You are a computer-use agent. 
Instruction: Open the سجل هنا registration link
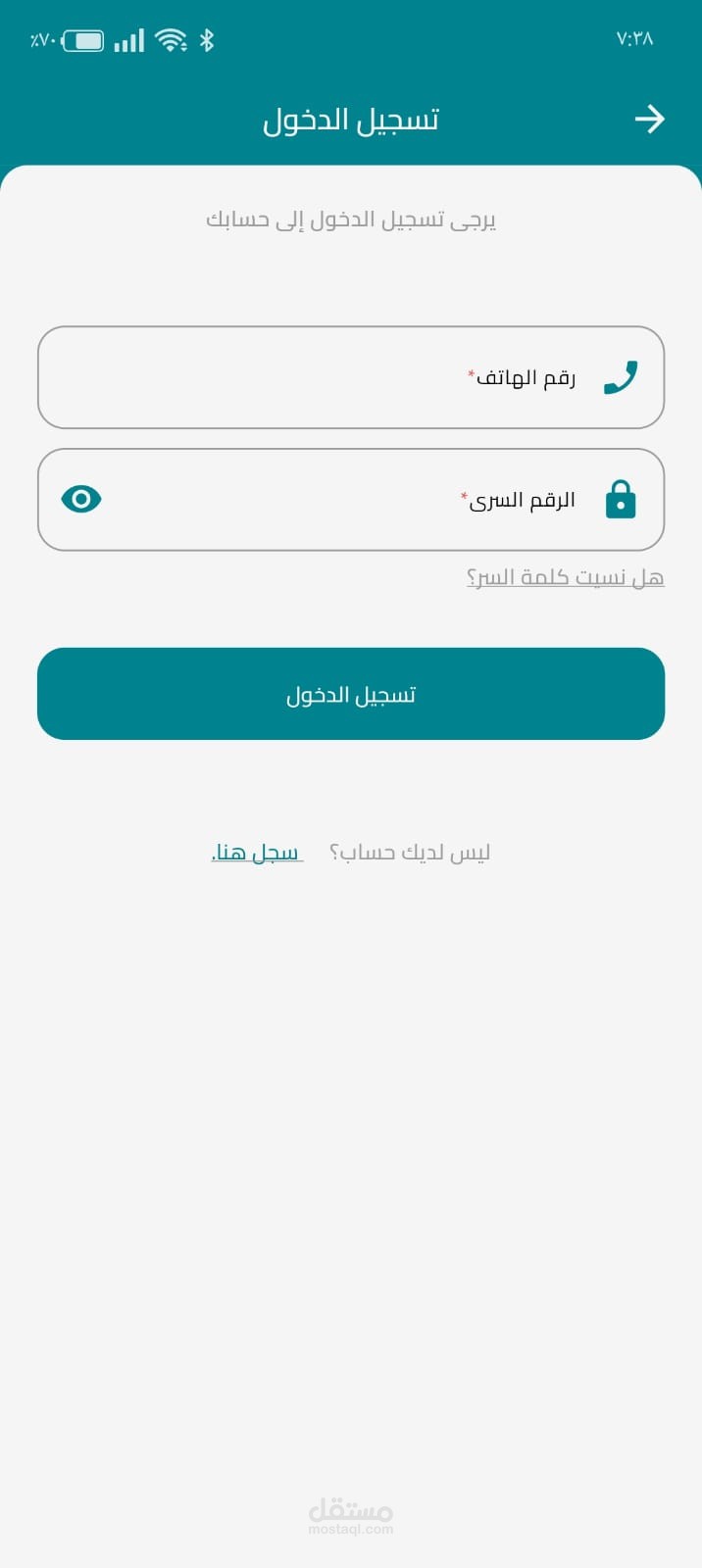pyautogui.click(x=257, y=853)
